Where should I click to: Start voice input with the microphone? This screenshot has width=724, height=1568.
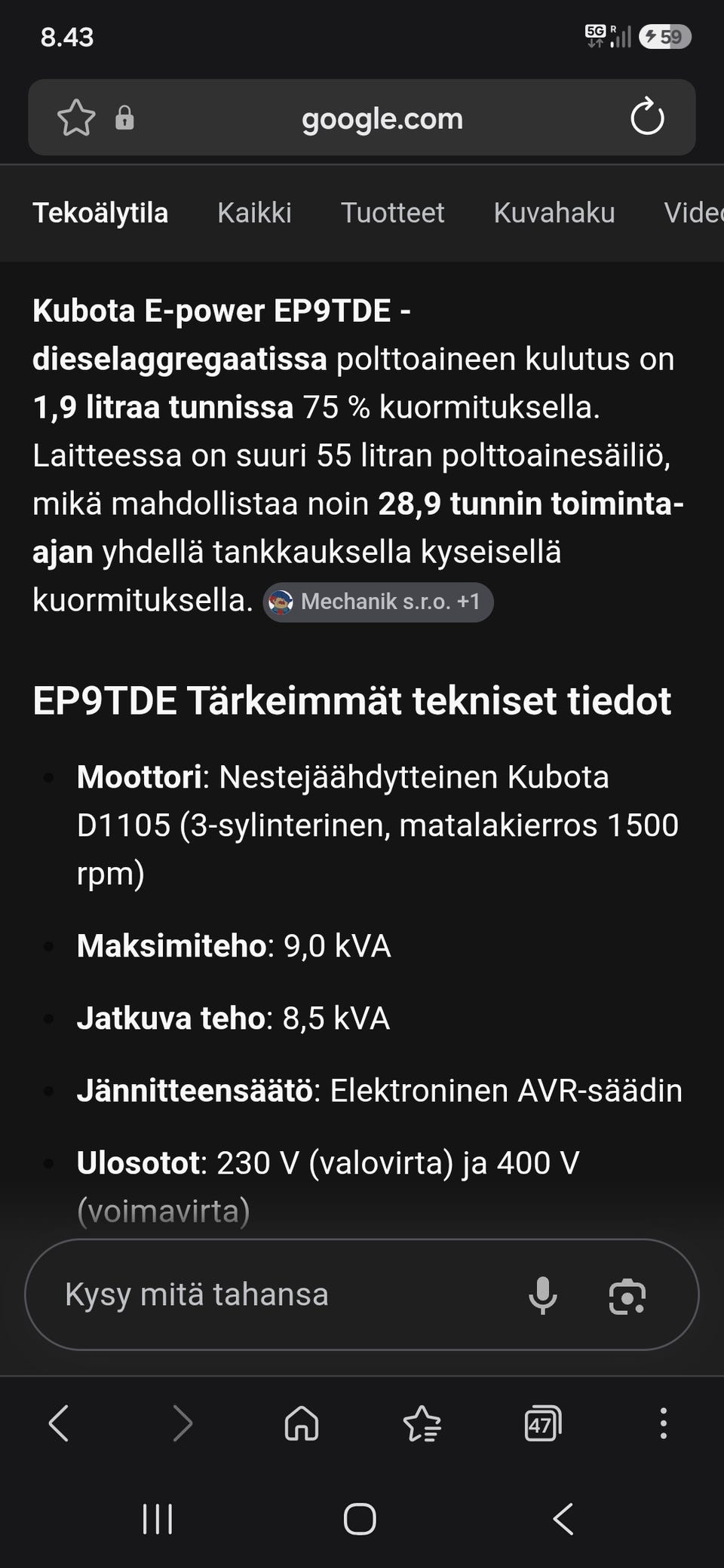click(542, 1295)
